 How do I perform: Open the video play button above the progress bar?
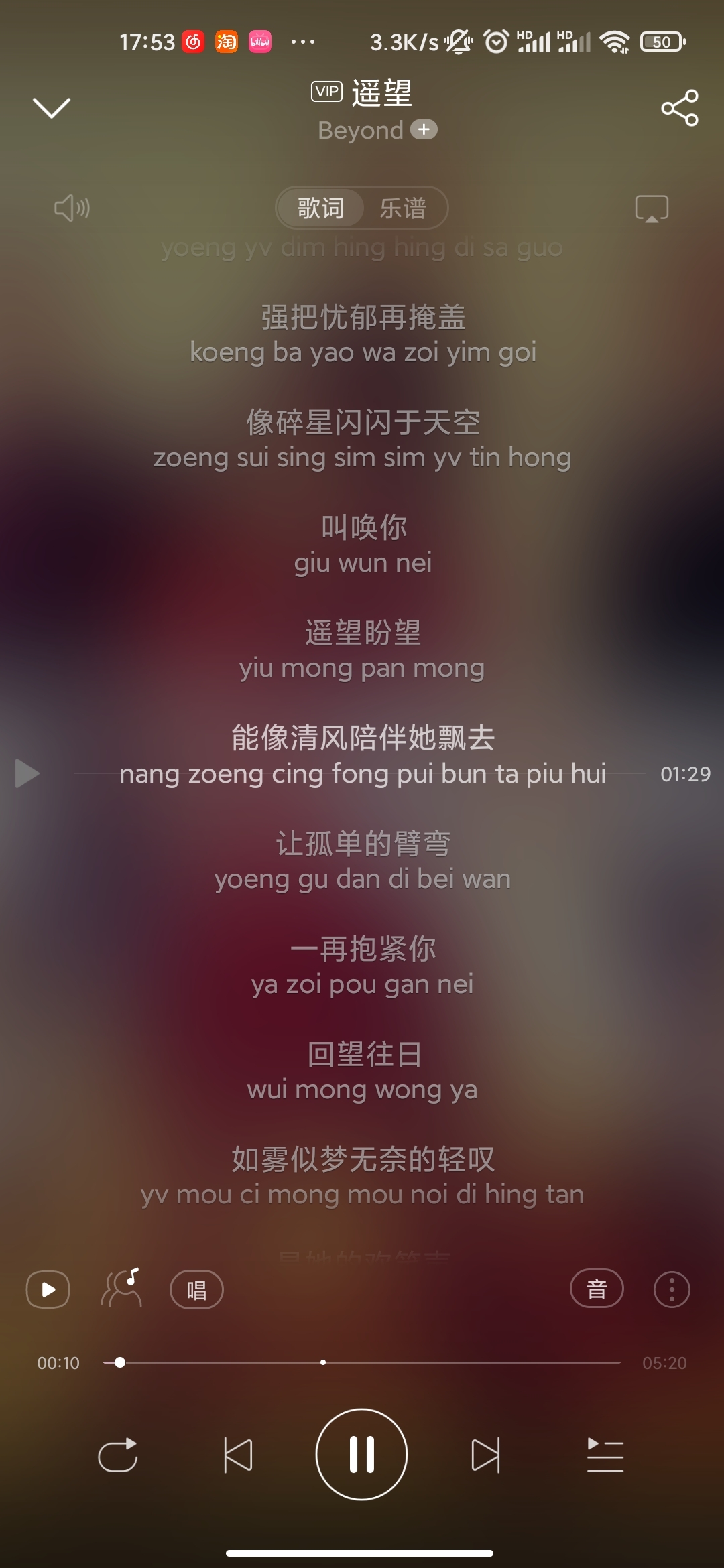[x=48, y=1289]
